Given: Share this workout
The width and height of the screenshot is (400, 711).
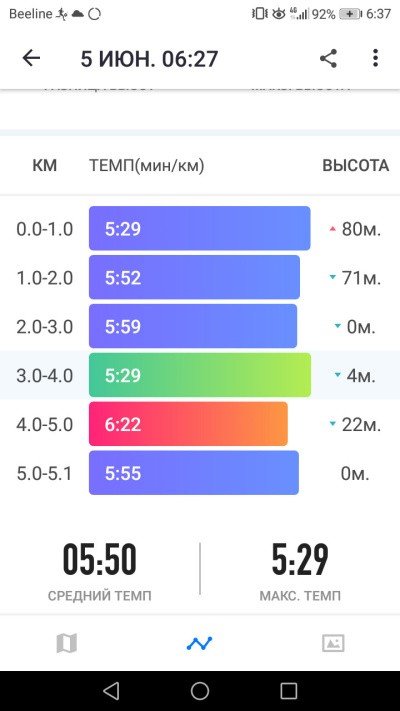Looking at the screenshot, I should pos(328,58).
